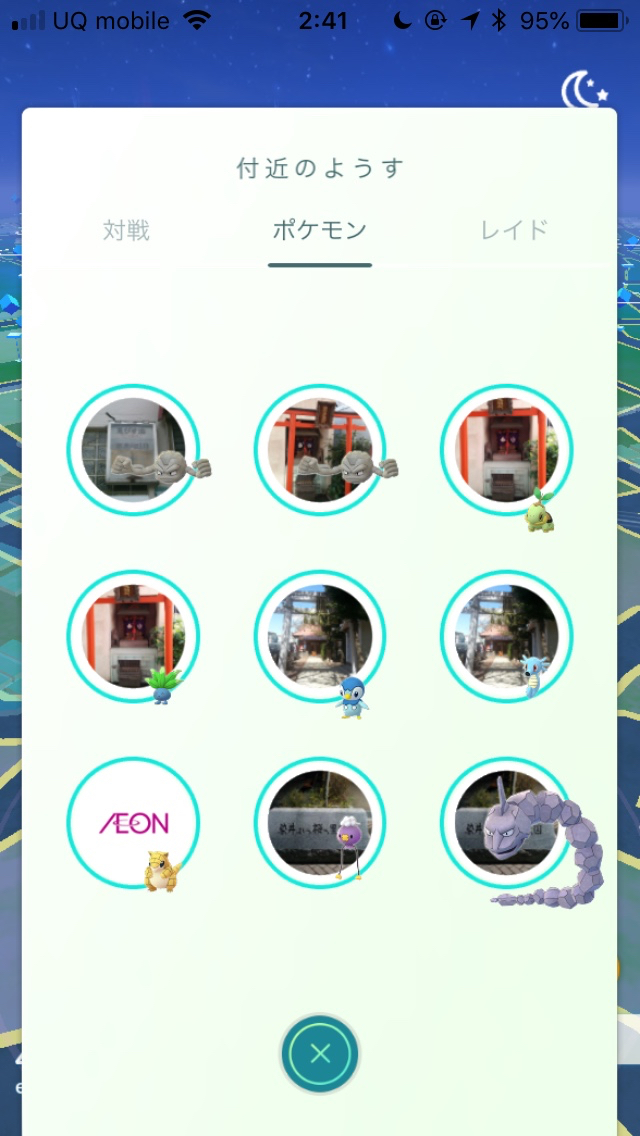
Task: Close the nearby panel with X button
Action: click(320, 1053)
